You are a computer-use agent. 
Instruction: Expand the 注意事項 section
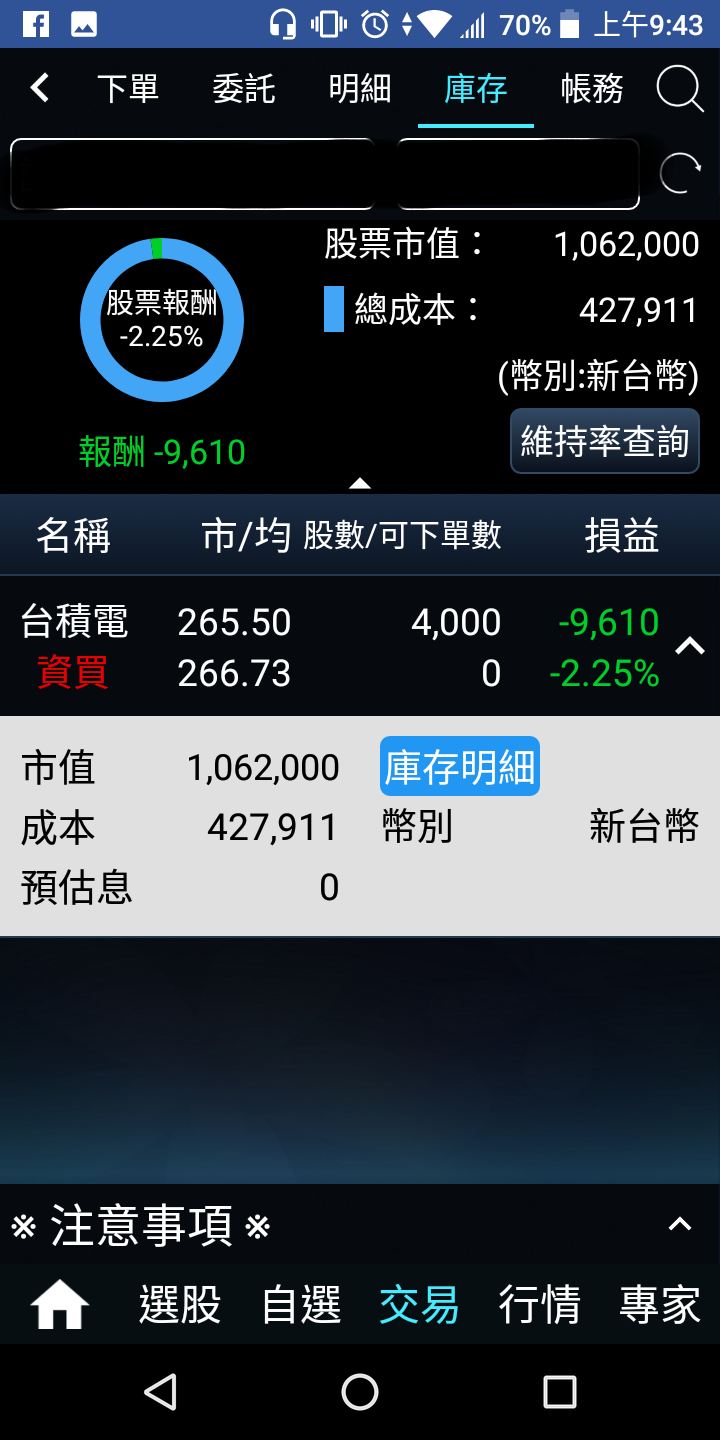tap(680, 1224)
